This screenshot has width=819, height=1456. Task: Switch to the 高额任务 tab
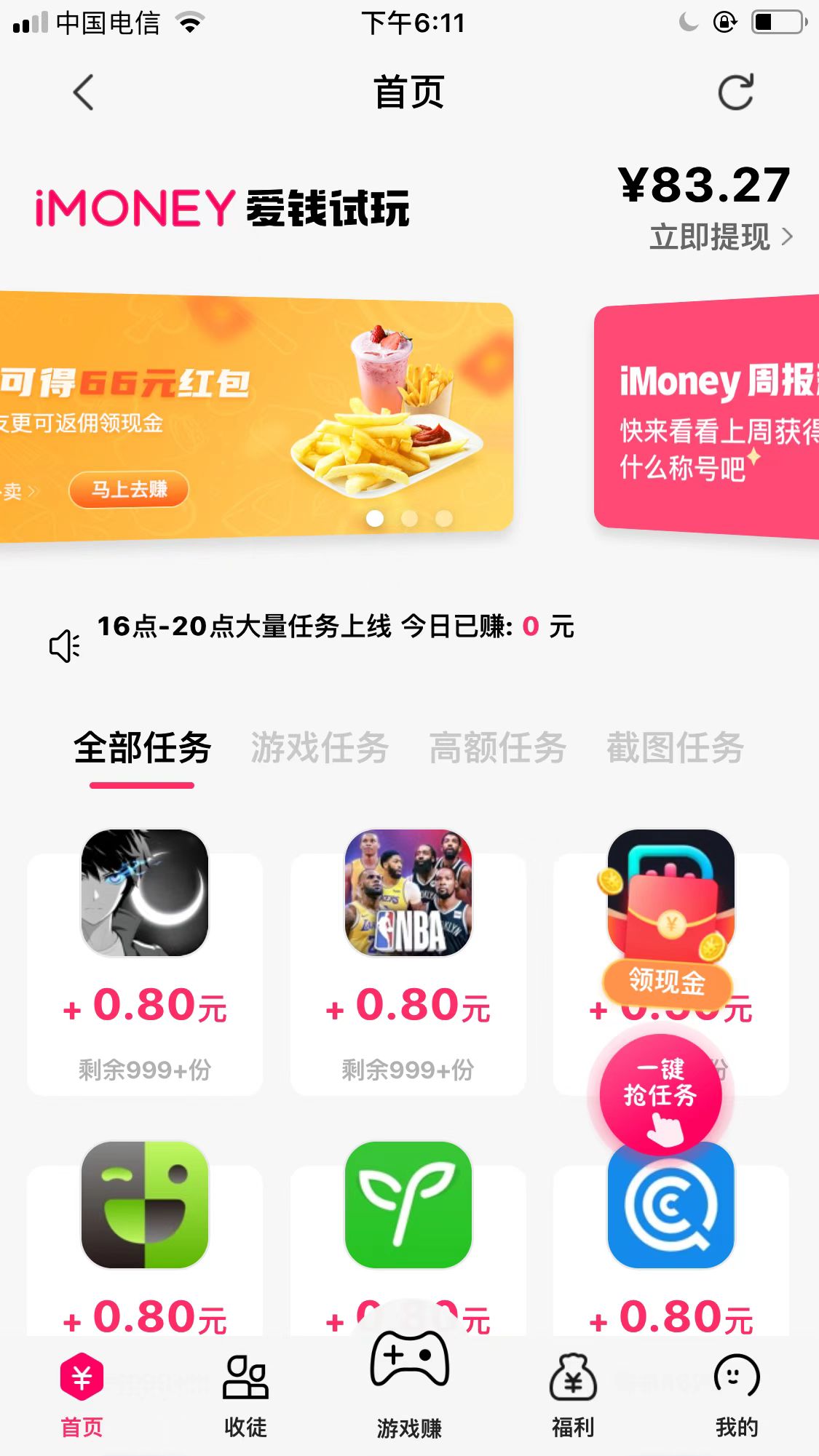click(x=497, y=749)
